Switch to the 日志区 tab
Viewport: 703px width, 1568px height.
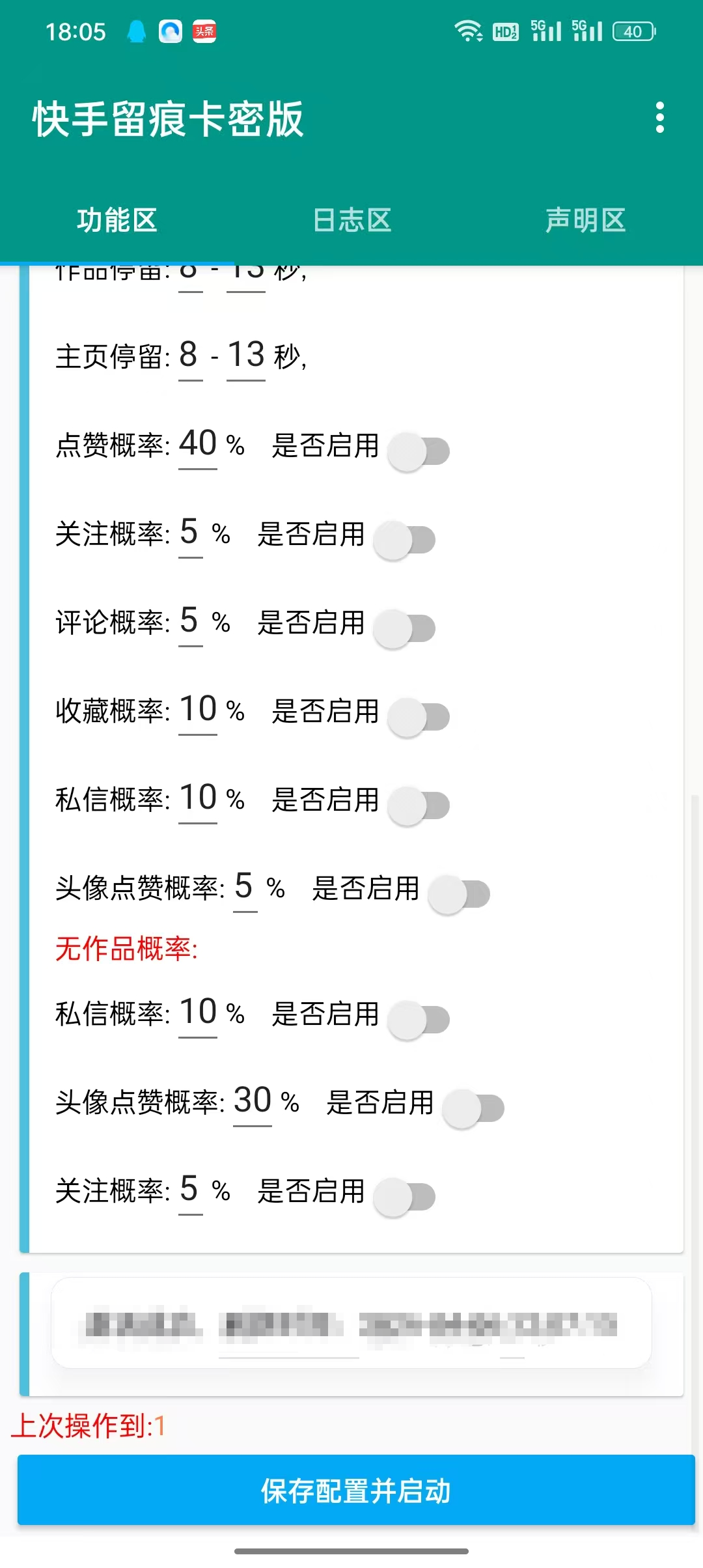[x=351, y=221]
